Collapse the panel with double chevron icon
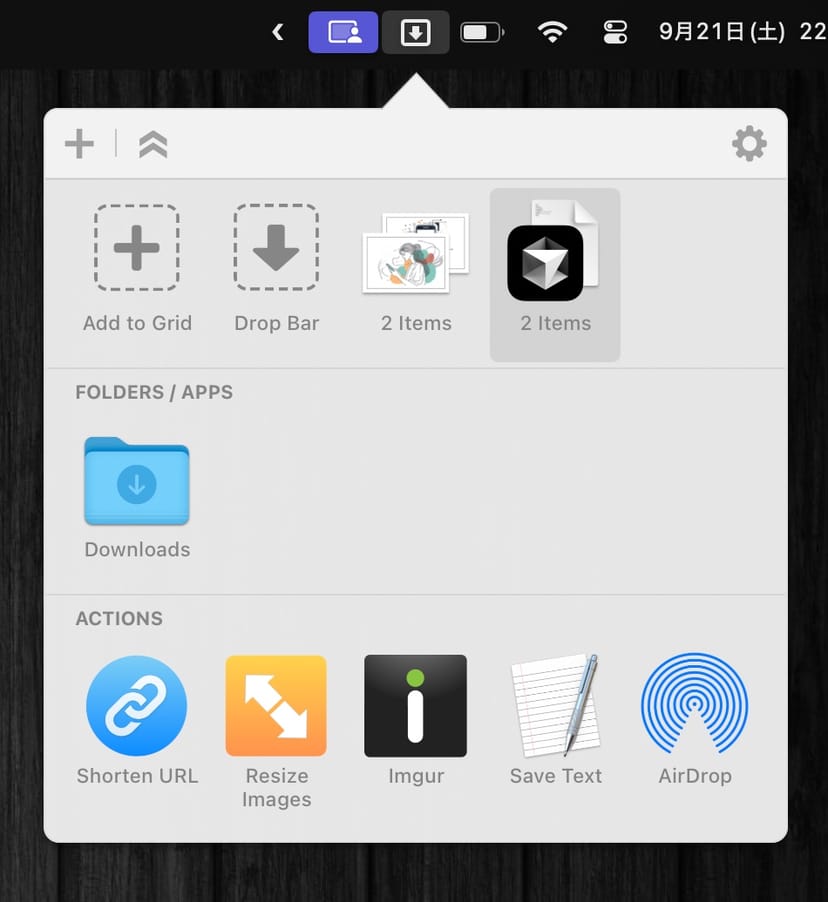Image resolution: width=828 pixels, height=902 pixels. 153,145
